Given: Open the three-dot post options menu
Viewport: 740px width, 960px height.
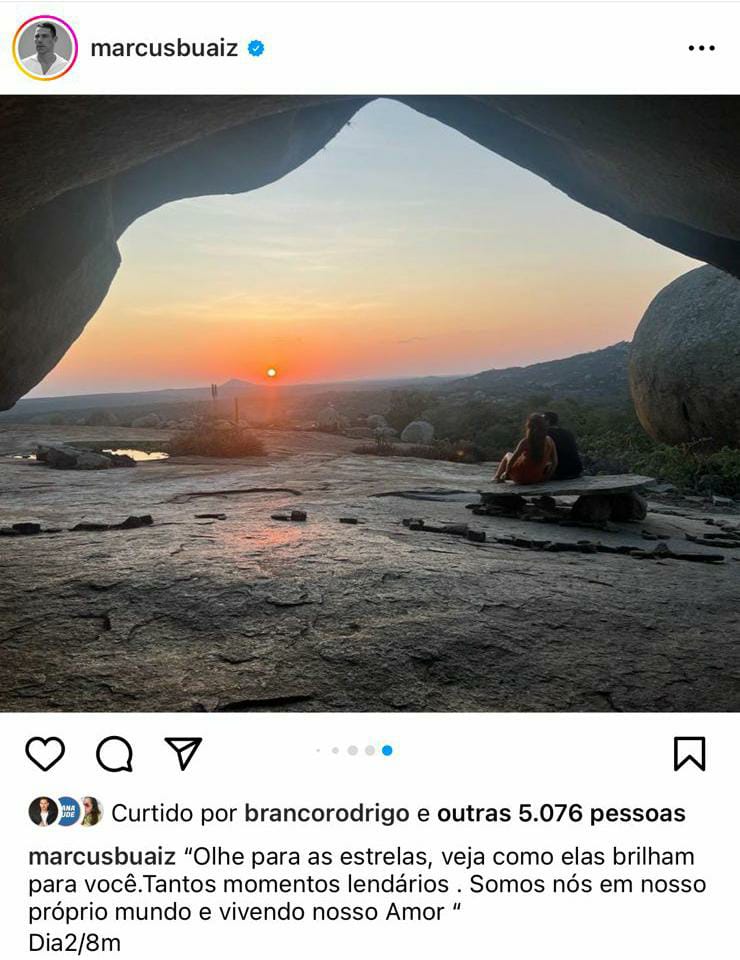Looking at the screenshot, I should pos(701,48).
